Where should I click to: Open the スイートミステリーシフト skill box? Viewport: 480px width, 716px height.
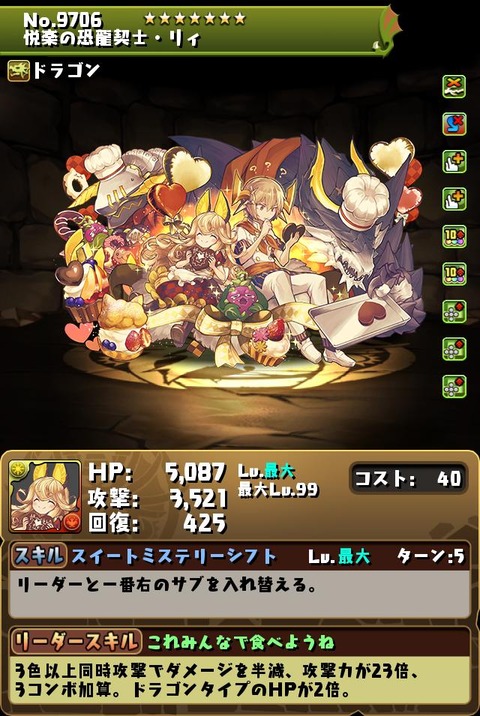[x=240, y=579]
